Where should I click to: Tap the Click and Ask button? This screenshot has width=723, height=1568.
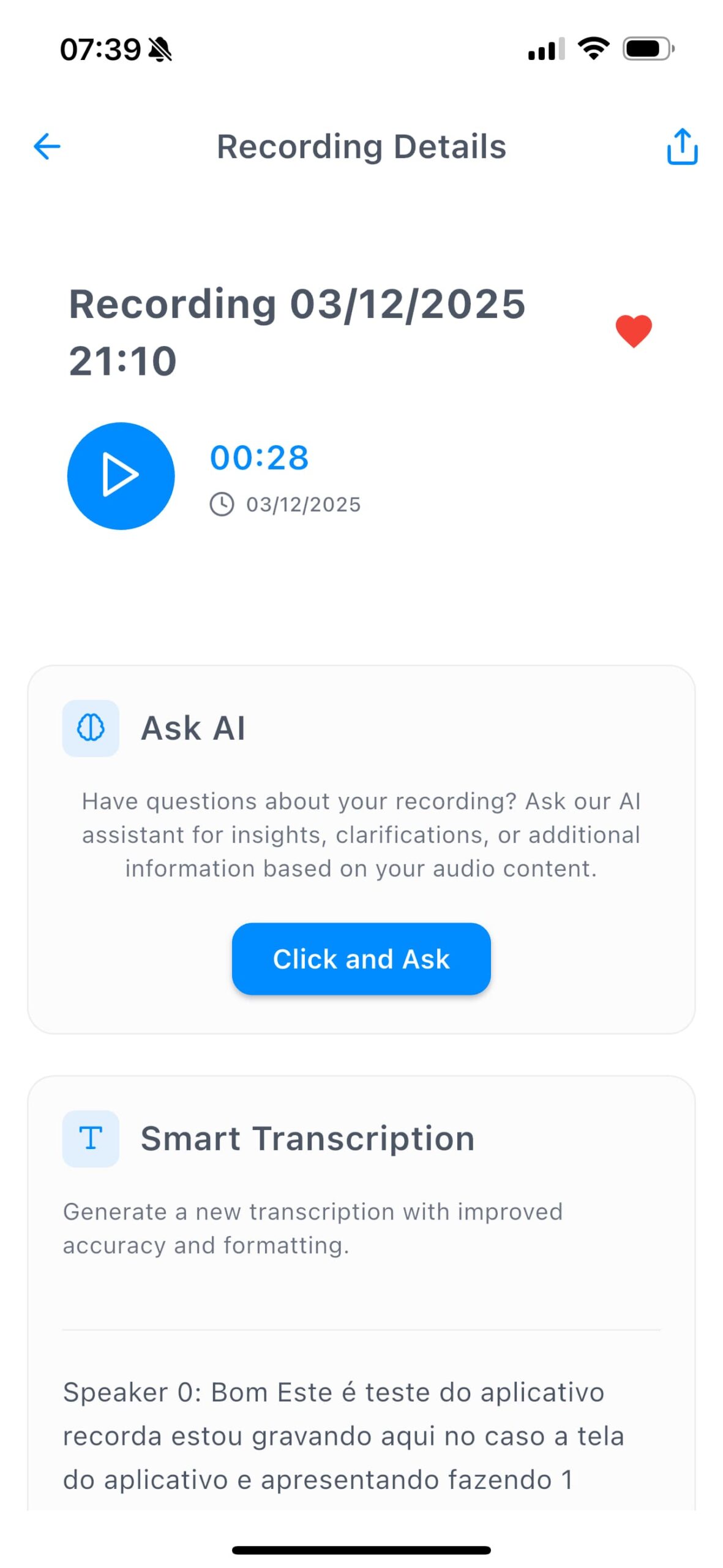[x=361, y=959]
